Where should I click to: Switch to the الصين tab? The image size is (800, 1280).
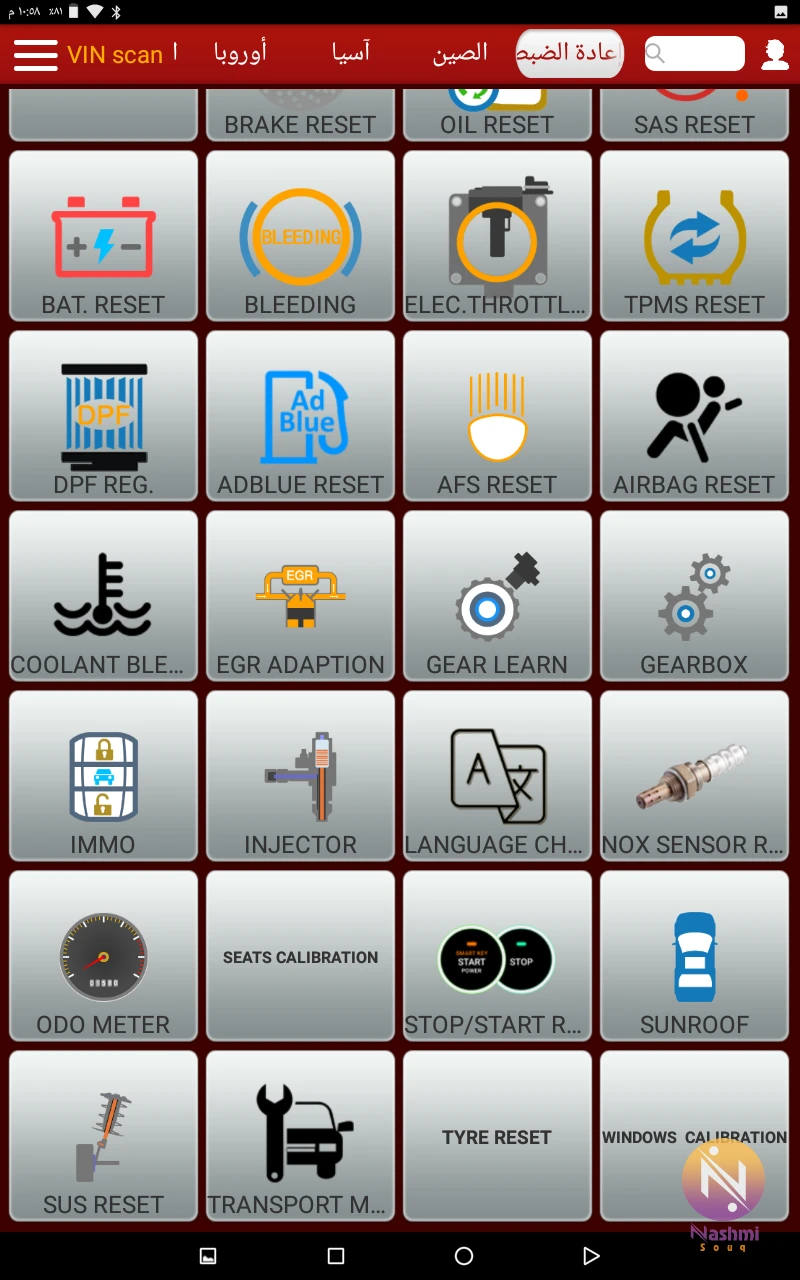460,54
